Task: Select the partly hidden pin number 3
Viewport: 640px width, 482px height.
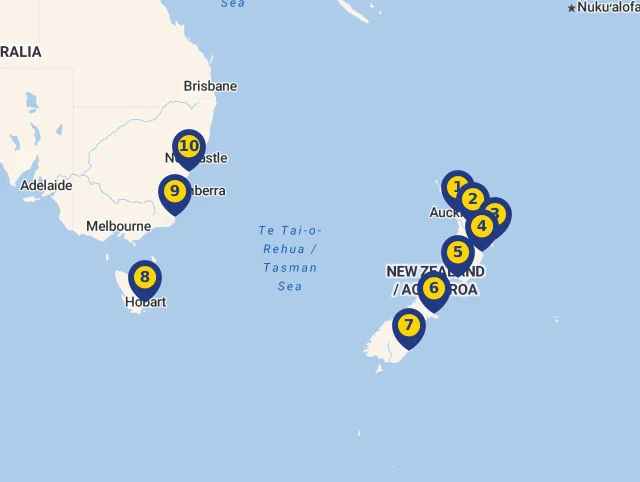Action: tap(500, 212)
